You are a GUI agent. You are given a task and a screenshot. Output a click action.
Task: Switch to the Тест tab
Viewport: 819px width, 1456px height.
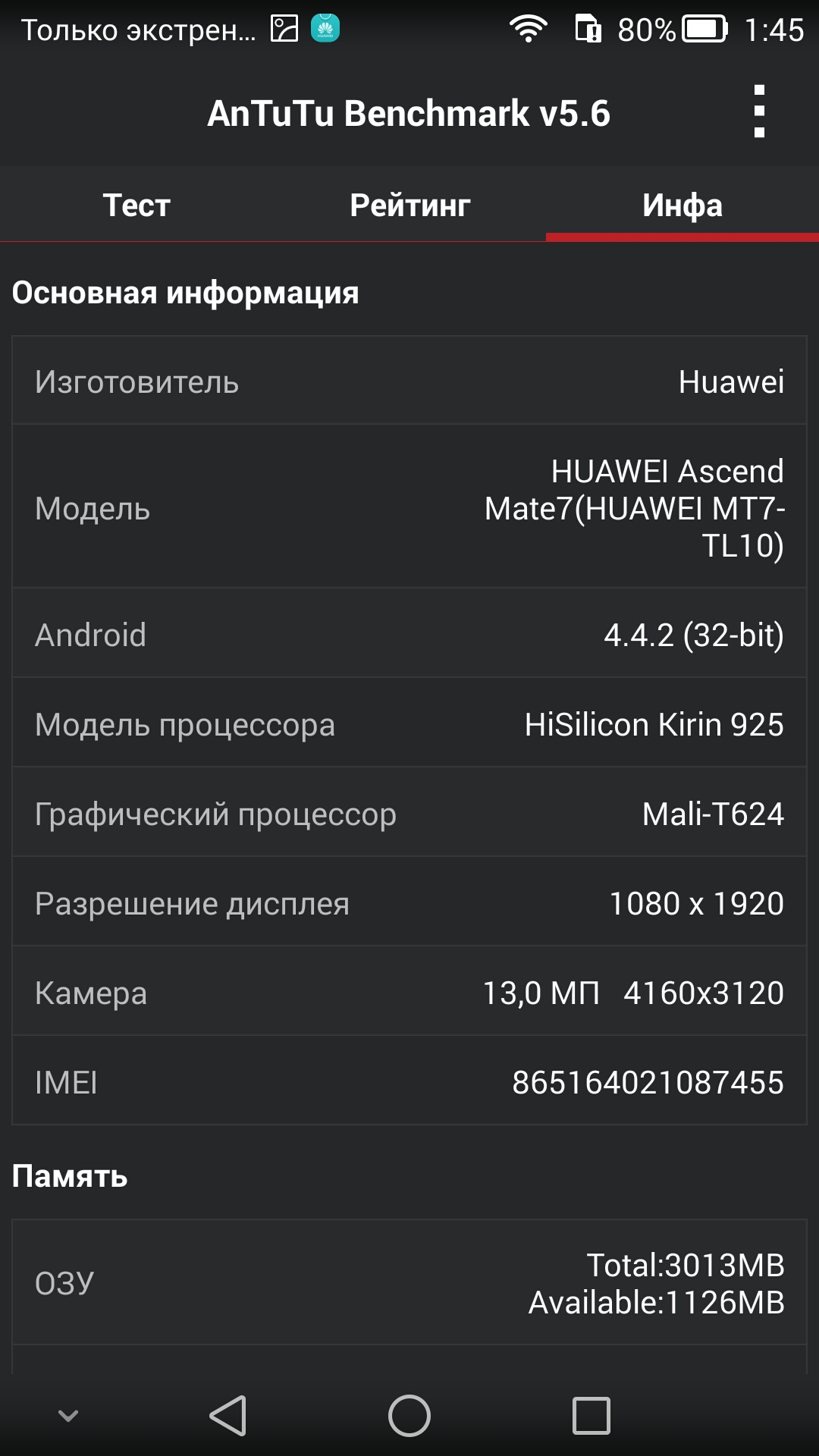click(x=136, y=205)
